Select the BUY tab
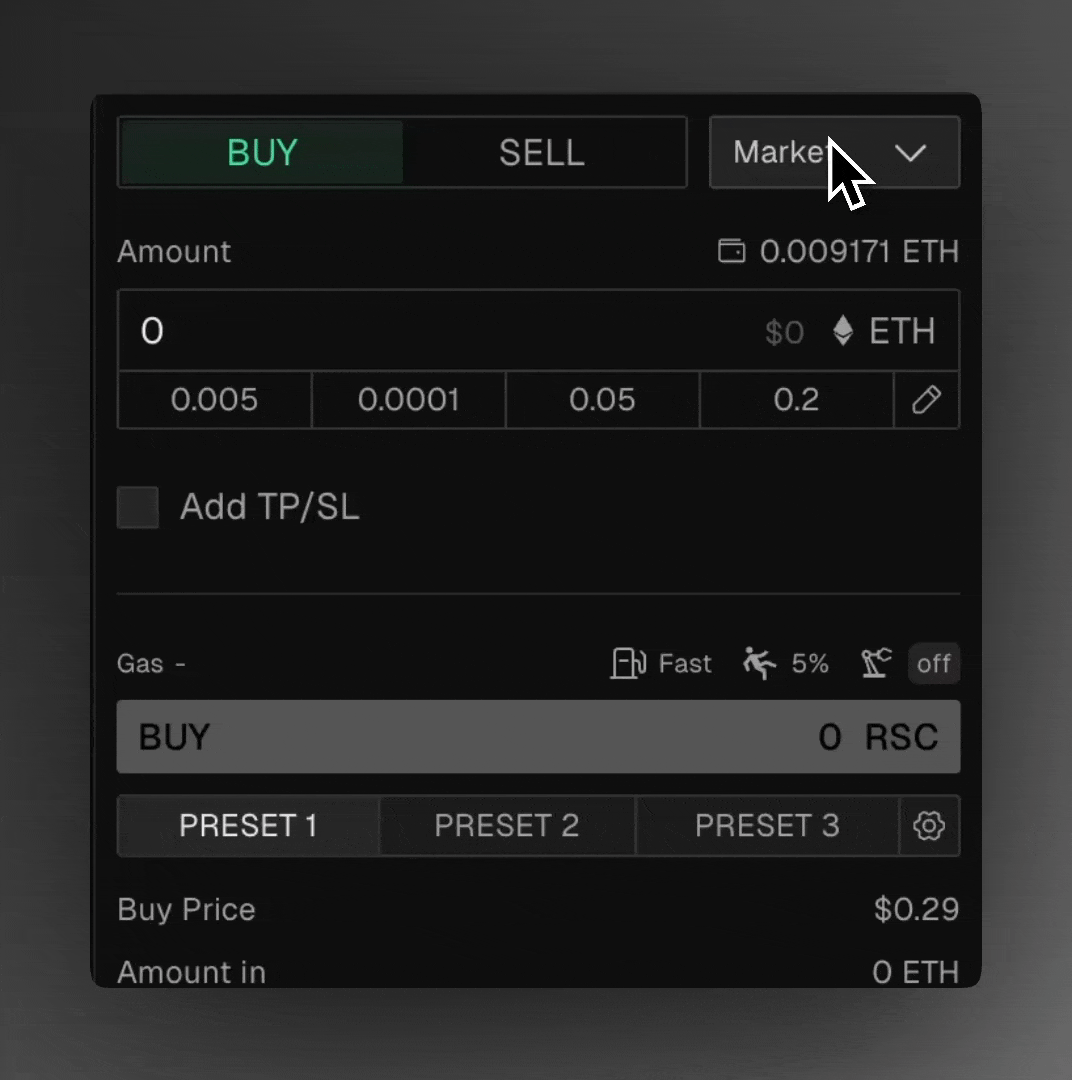1072x1080 pixels. tap(262, 153)
